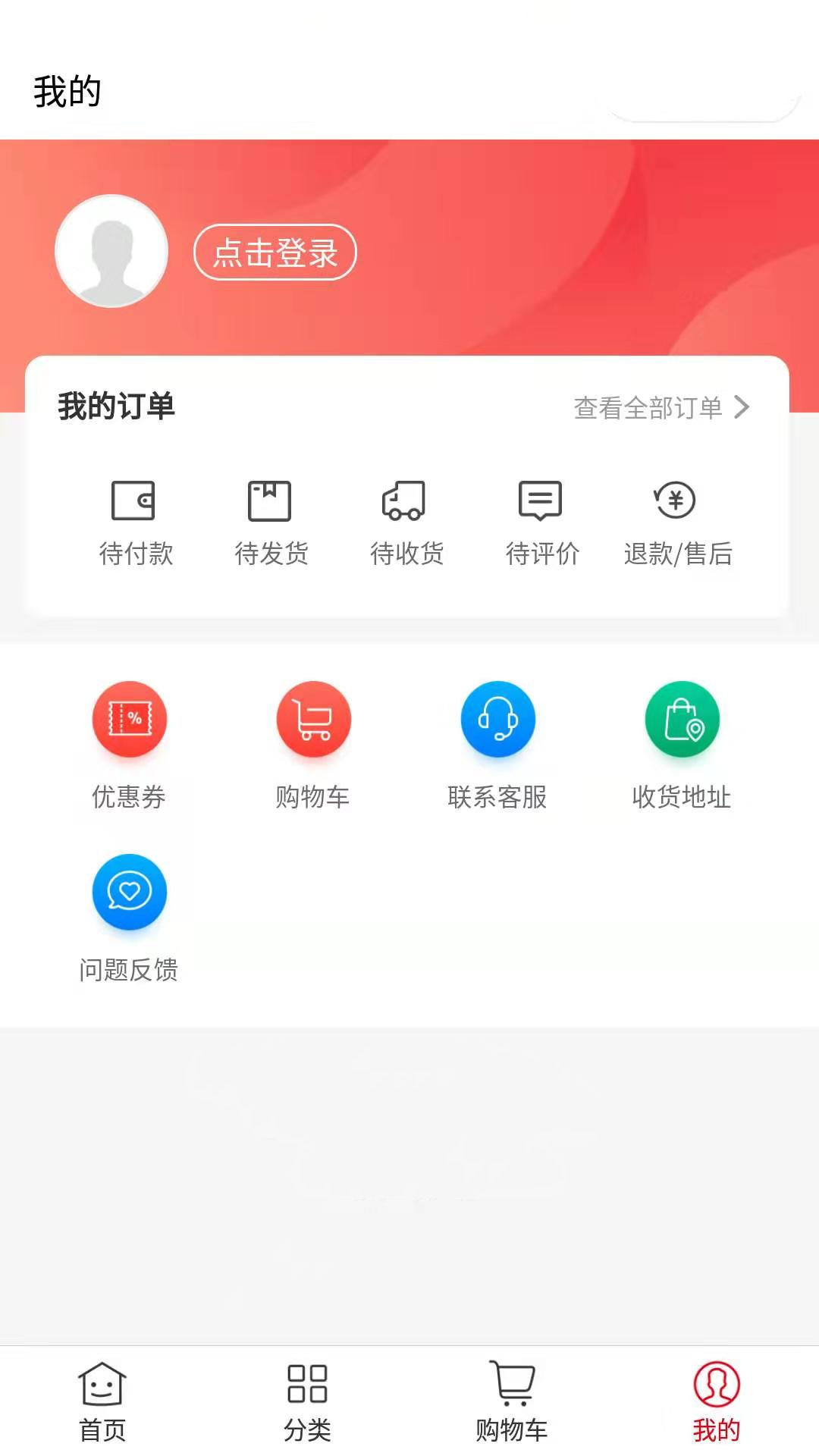The width and height of the screenshot is (819, 1456).
Task: Switch to the 首页 home tab
Action: point(102,1402)
